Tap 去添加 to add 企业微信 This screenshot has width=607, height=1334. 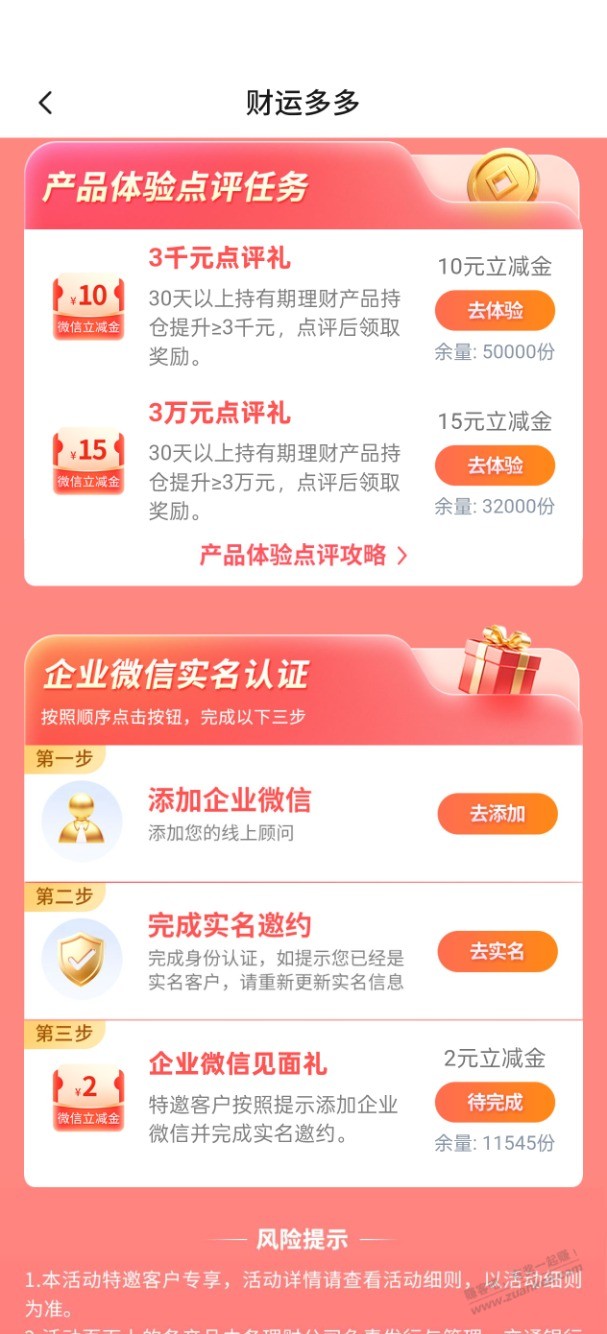tap(497, 813)
